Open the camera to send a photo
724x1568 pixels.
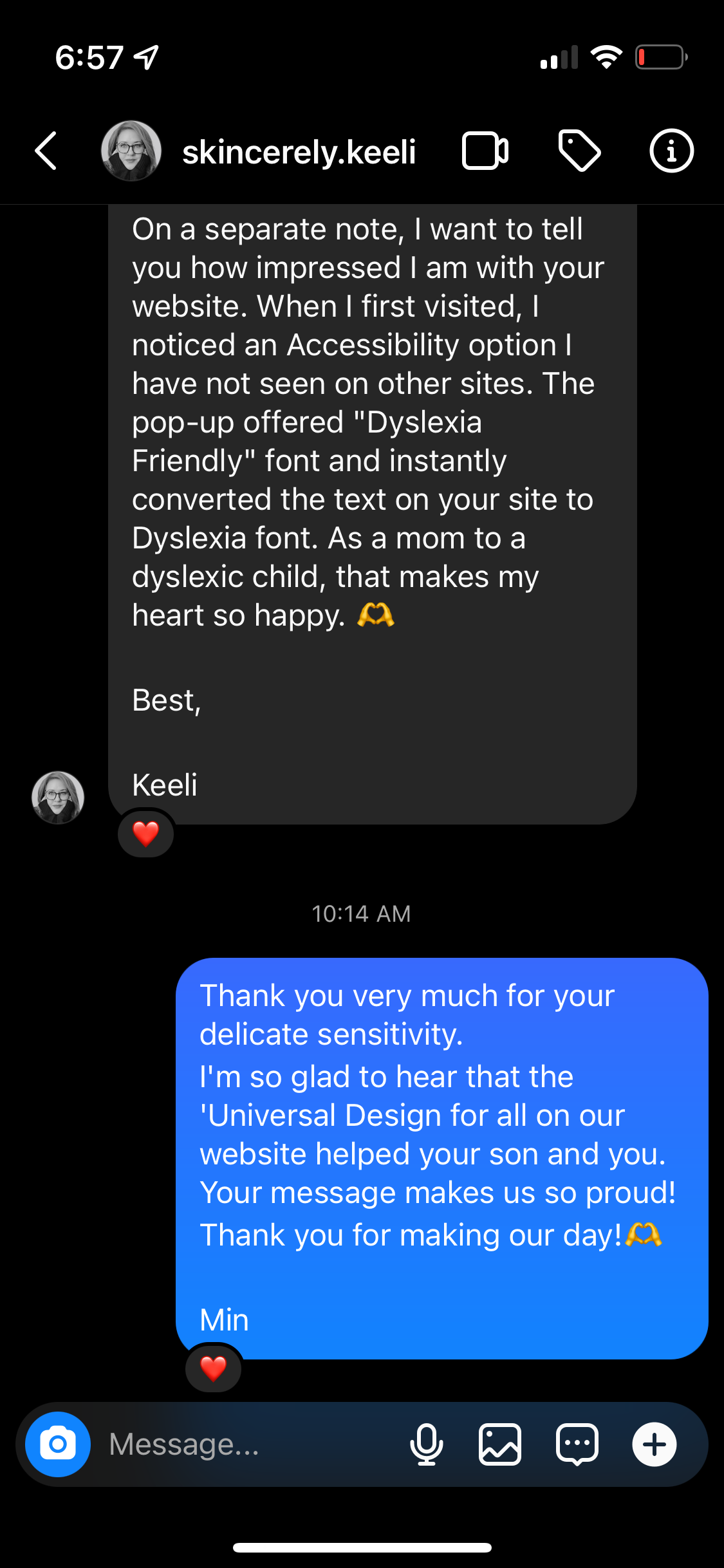[58, 1444]
